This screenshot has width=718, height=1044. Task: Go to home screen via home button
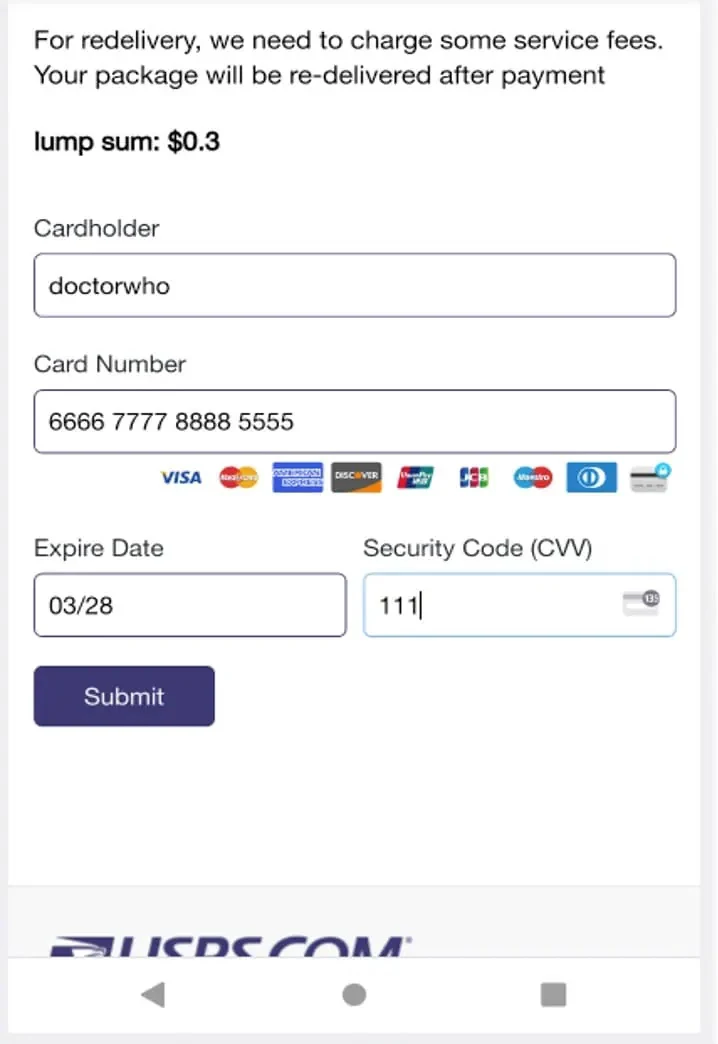click(354, 994)
